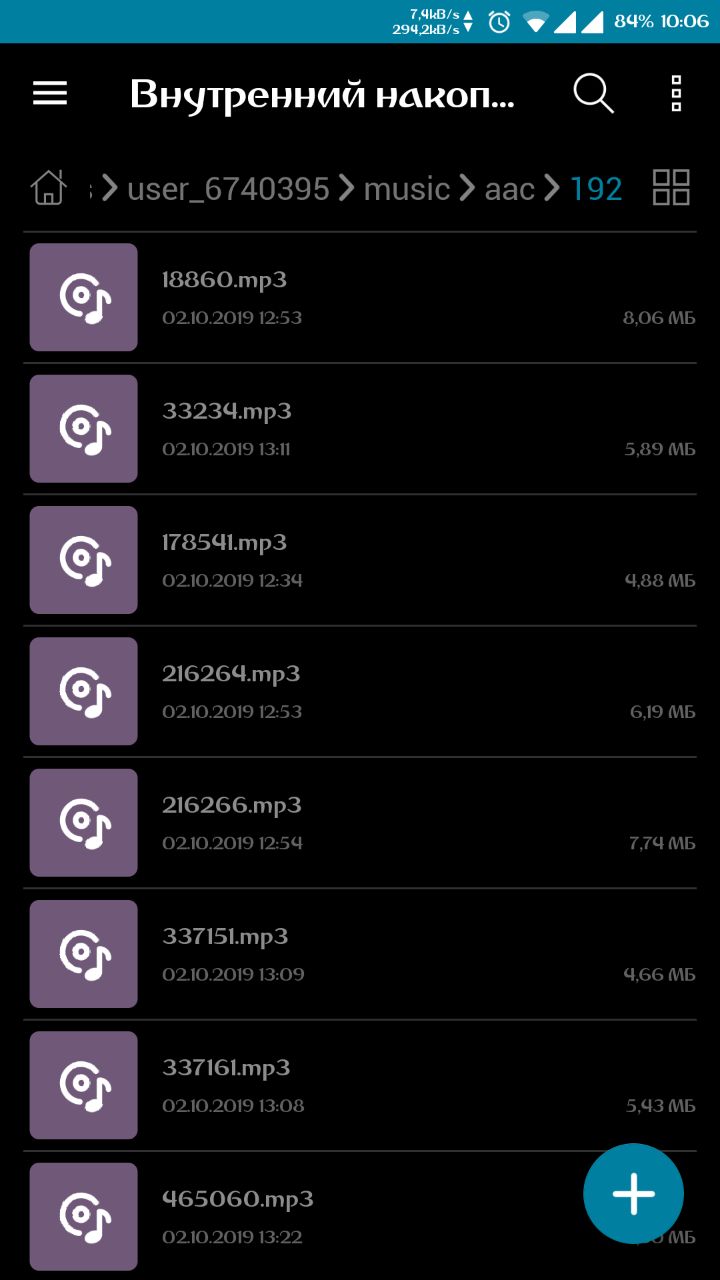The height and width of the screenshot is (1280, 720).
Task: Select file 216264.mp3
Action: [x=360, y=692]
